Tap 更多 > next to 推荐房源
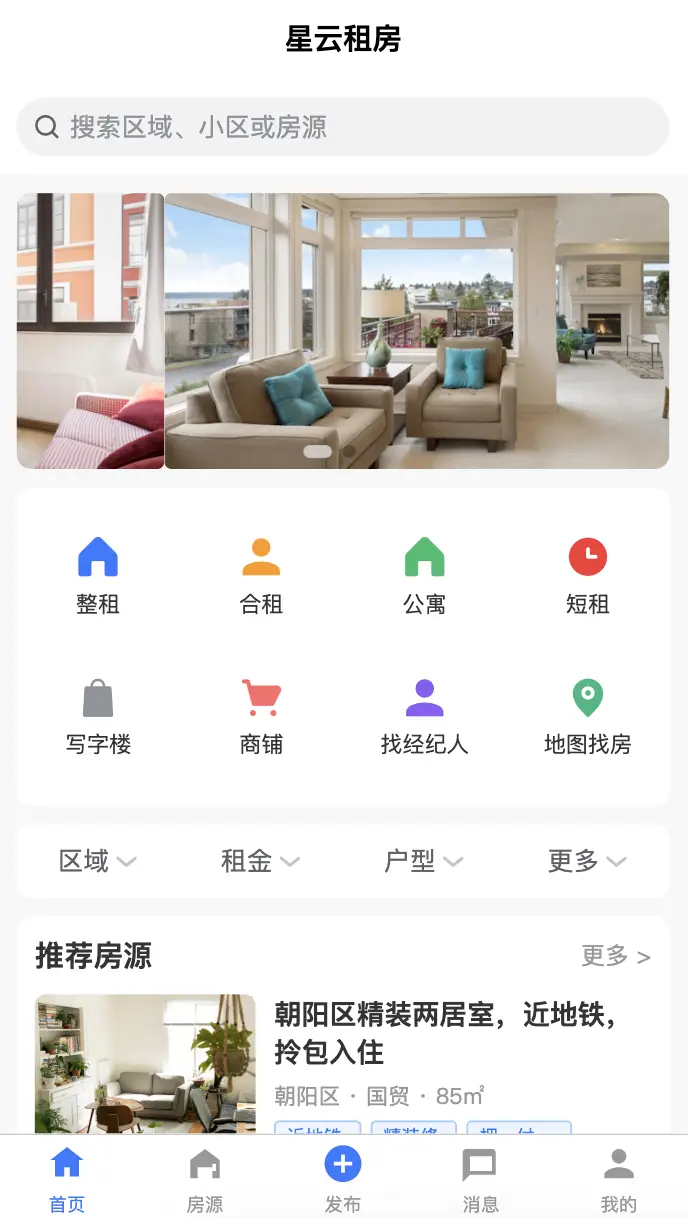Viewport: 688px width, 1218px height. point(615,956)
